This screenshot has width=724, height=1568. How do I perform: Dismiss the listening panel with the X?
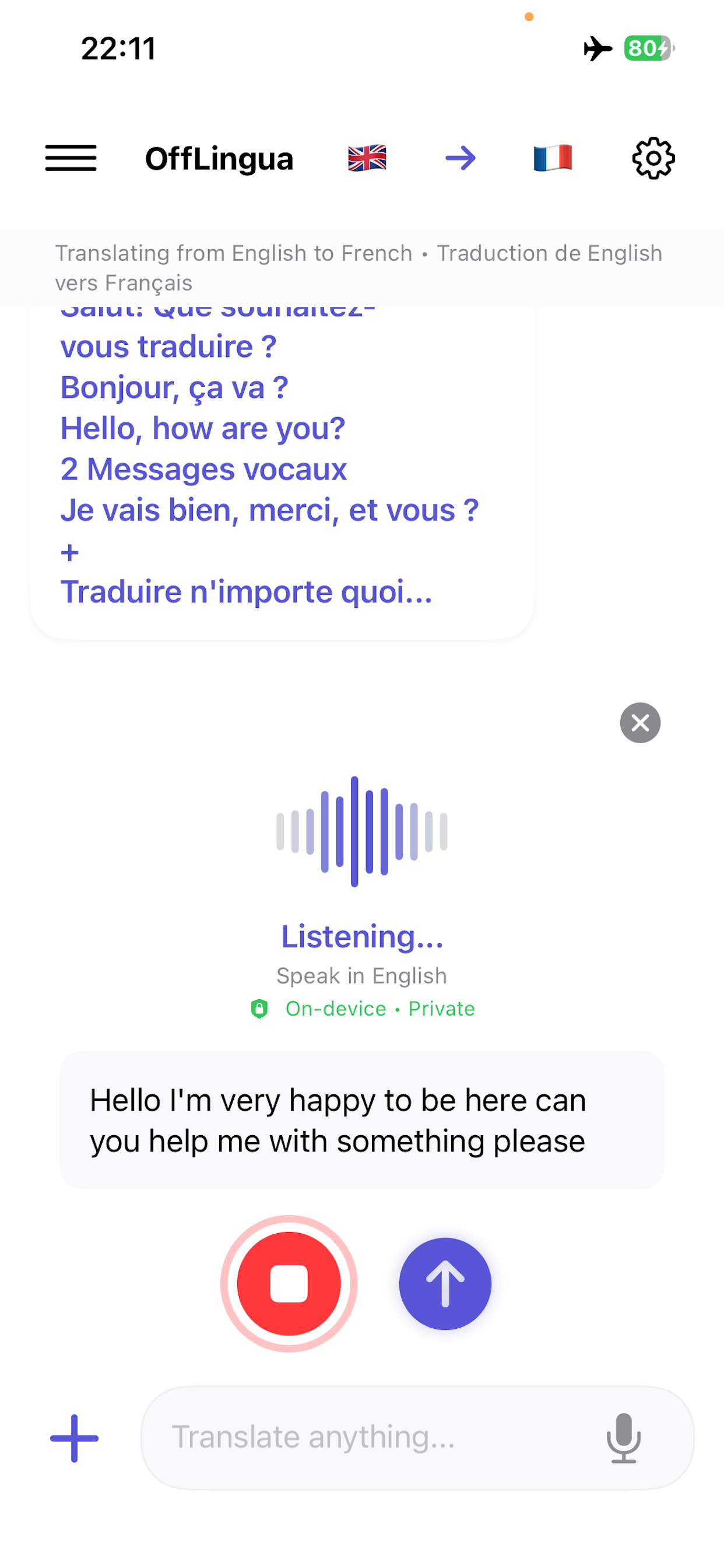coord(640,723)
